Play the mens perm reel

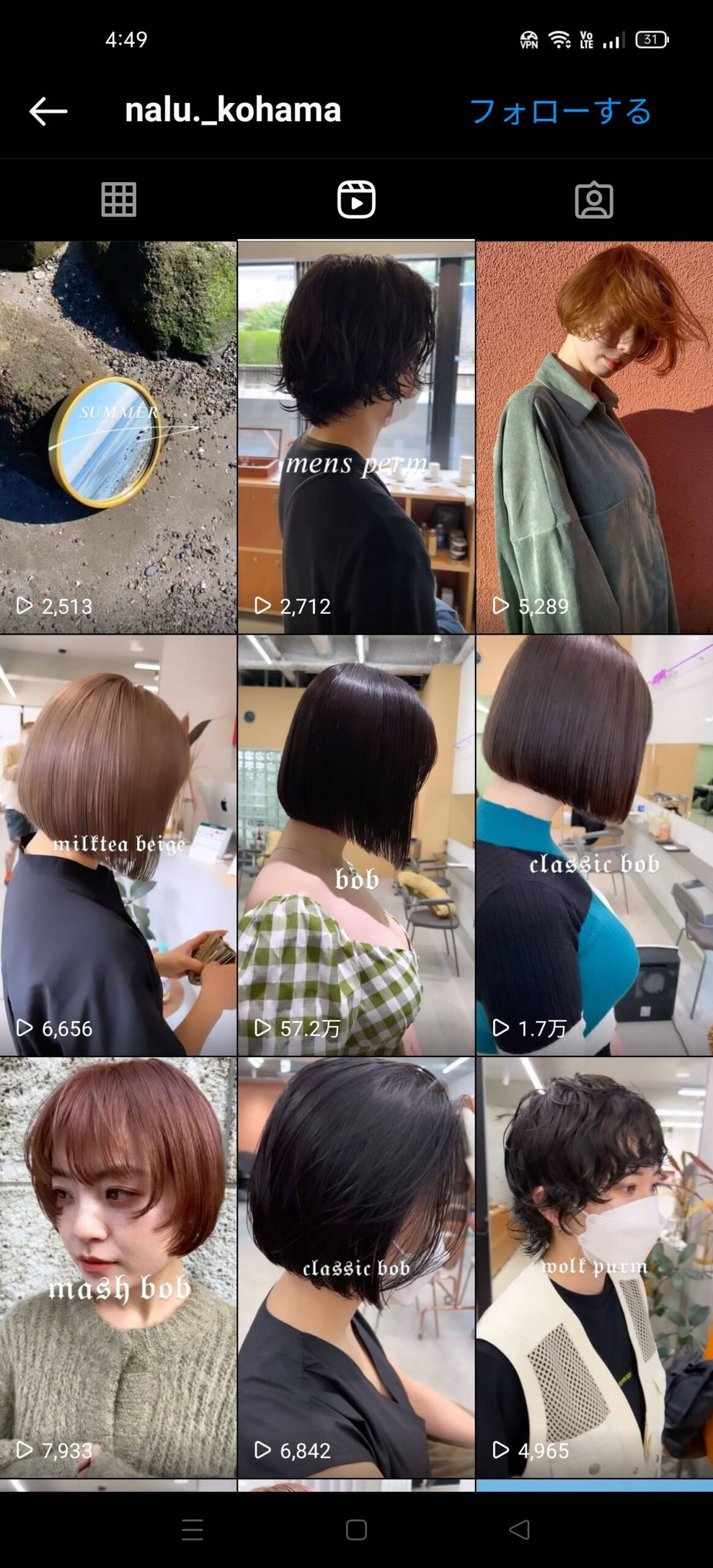click(356, 437)
